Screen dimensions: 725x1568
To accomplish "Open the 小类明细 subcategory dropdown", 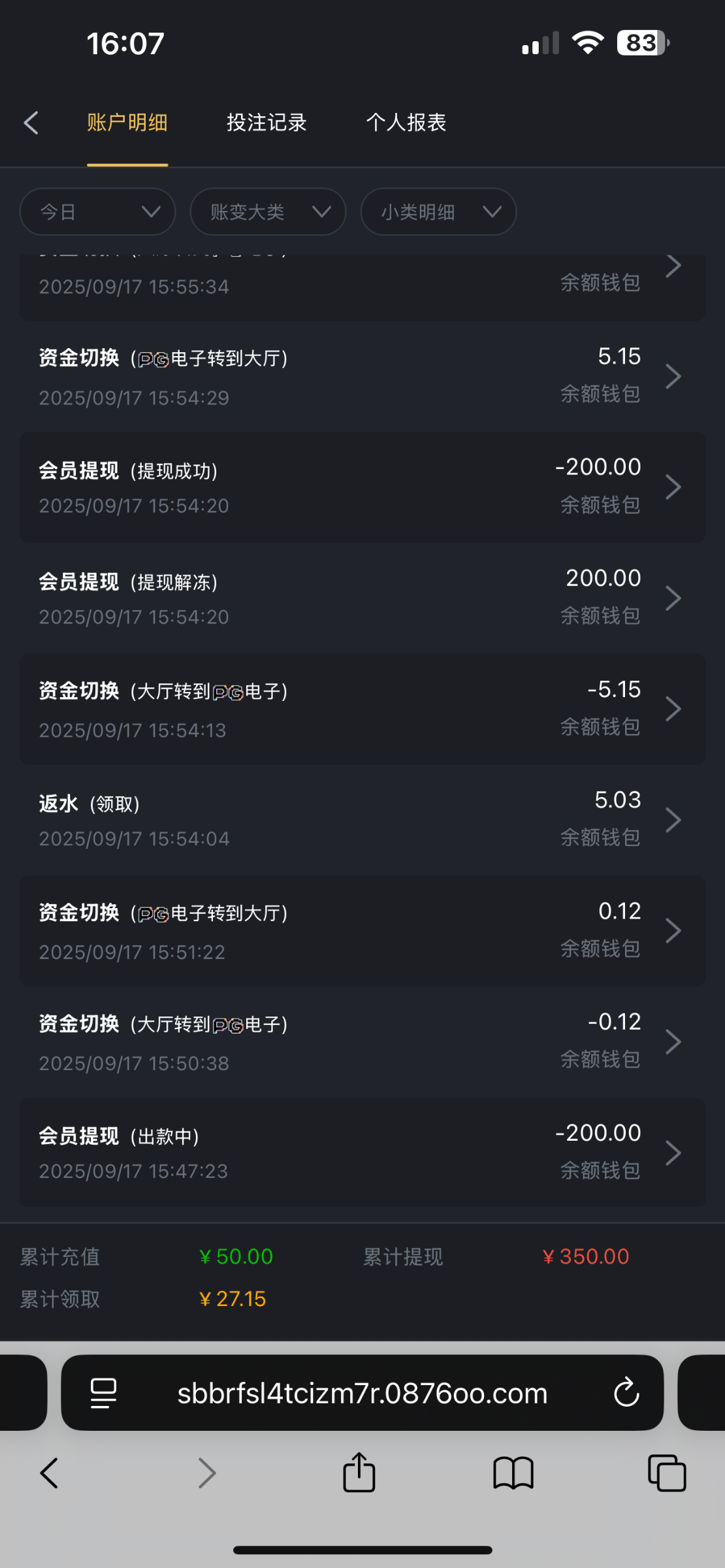I will coord(438,212).
